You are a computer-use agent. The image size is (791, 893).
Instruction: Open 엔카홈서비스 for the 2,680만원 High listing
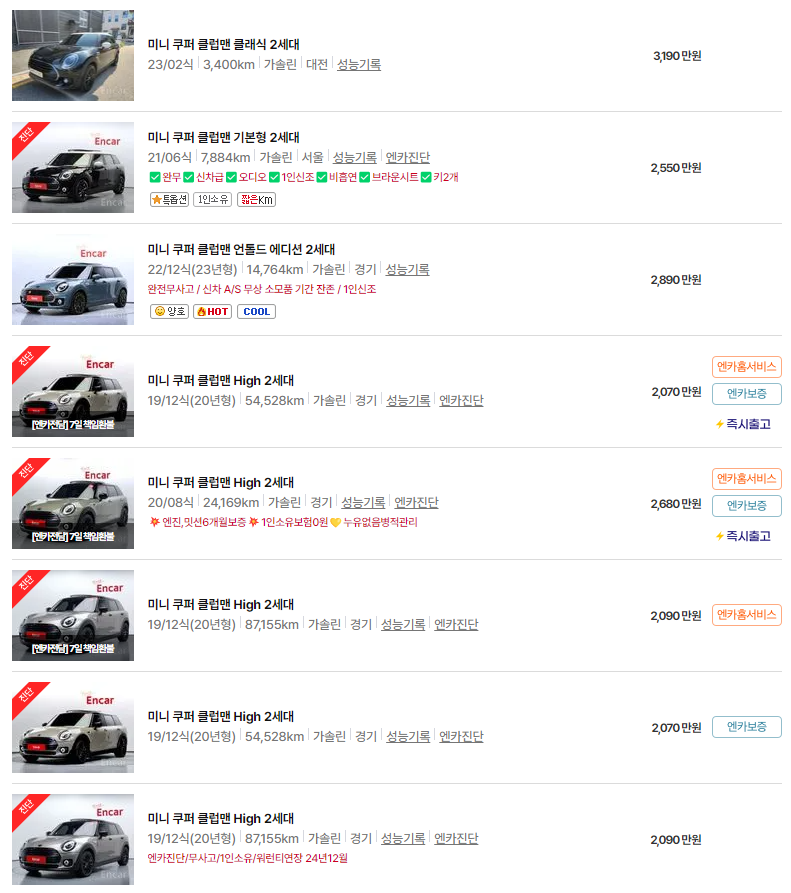click(x=747, y=479)
